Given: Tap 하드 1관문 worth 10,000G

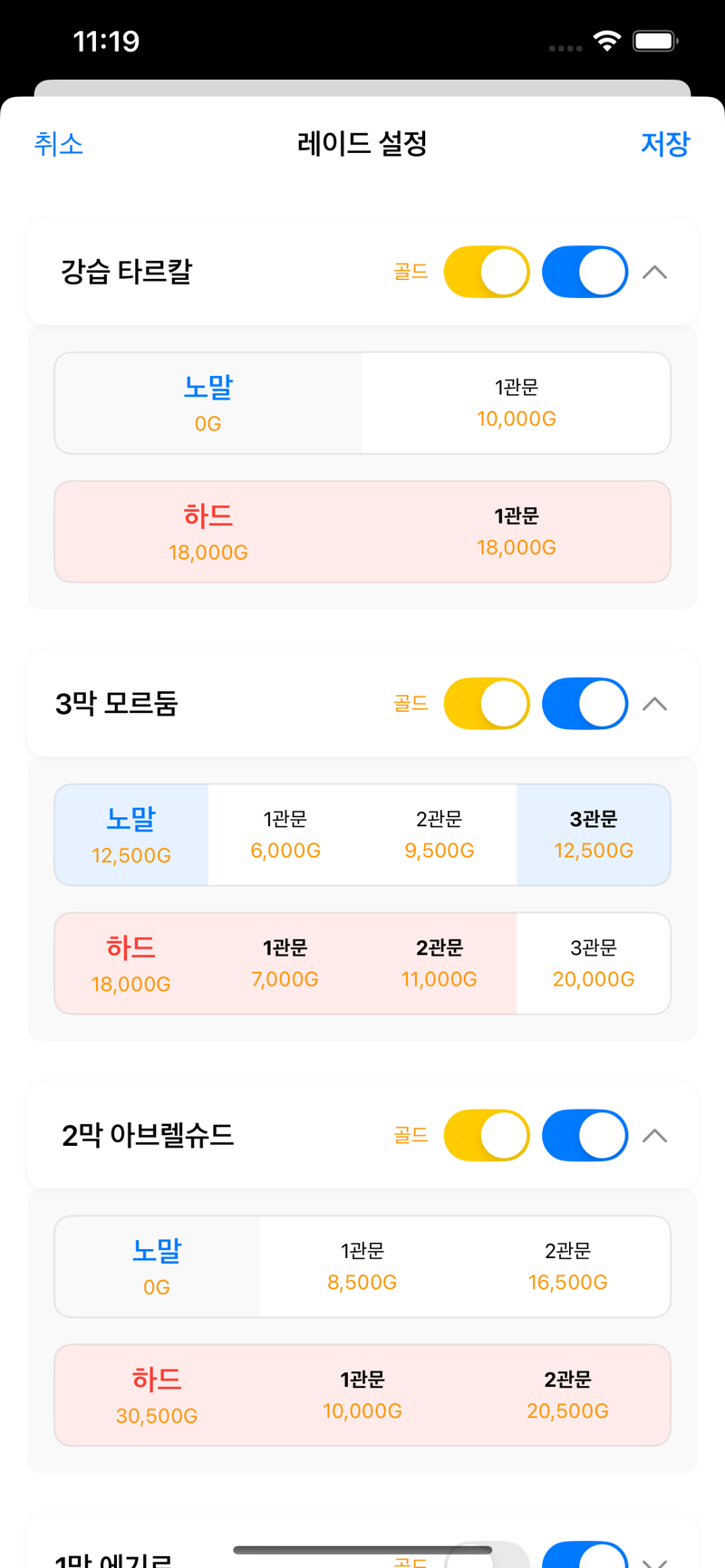Looking at the screenshot, I should [x=362, y=1395].
